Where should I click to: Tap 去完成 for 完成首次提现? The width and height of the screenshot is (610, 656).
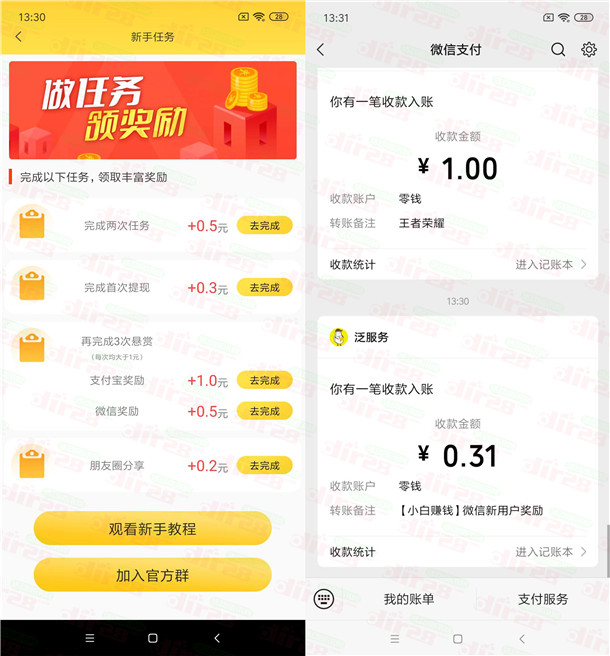tap(264, 287)
